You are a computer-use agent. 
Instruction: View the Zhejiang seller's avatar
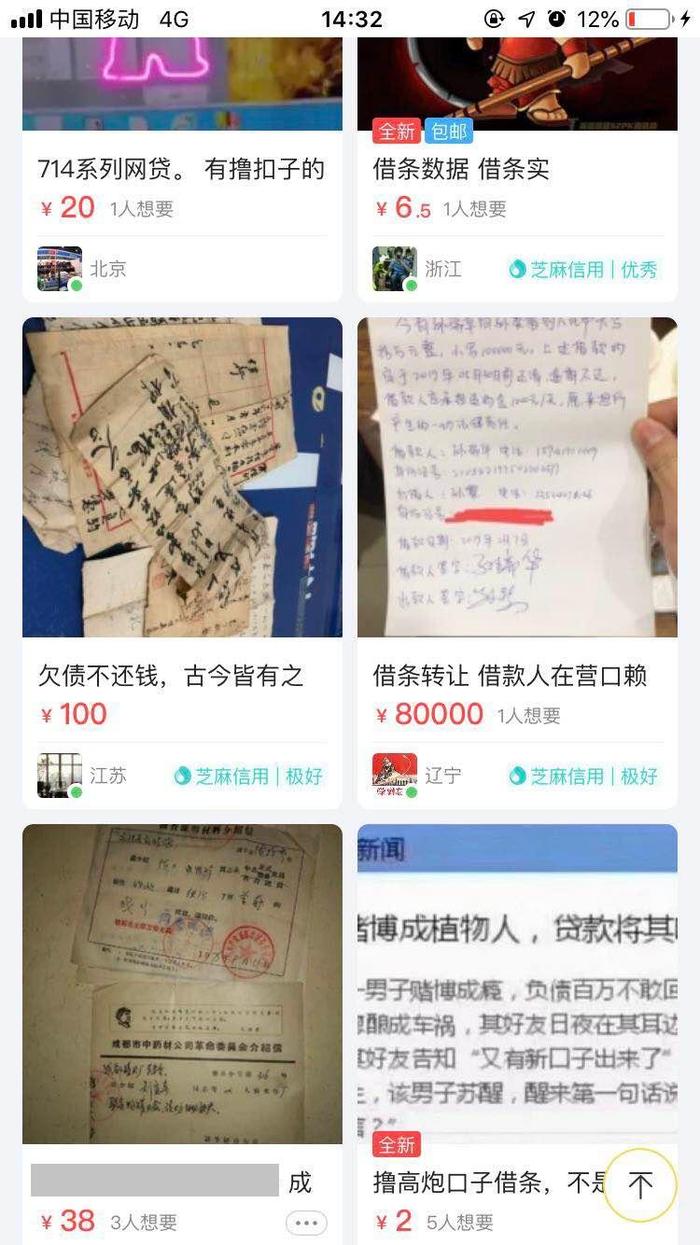tap(394, 269)
